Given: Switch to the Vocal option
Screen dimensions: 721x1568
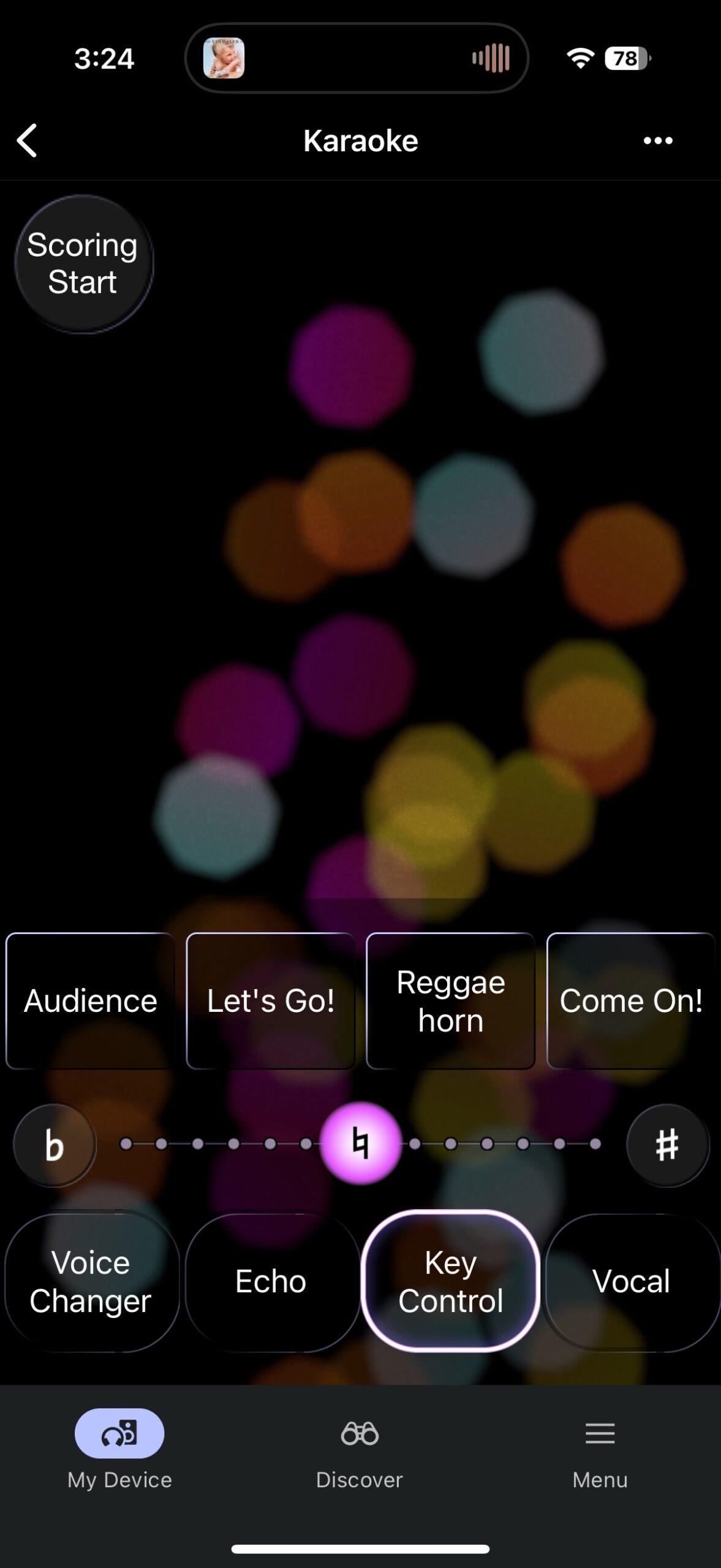Looking at the screenshot, I should pos(631,1281).
